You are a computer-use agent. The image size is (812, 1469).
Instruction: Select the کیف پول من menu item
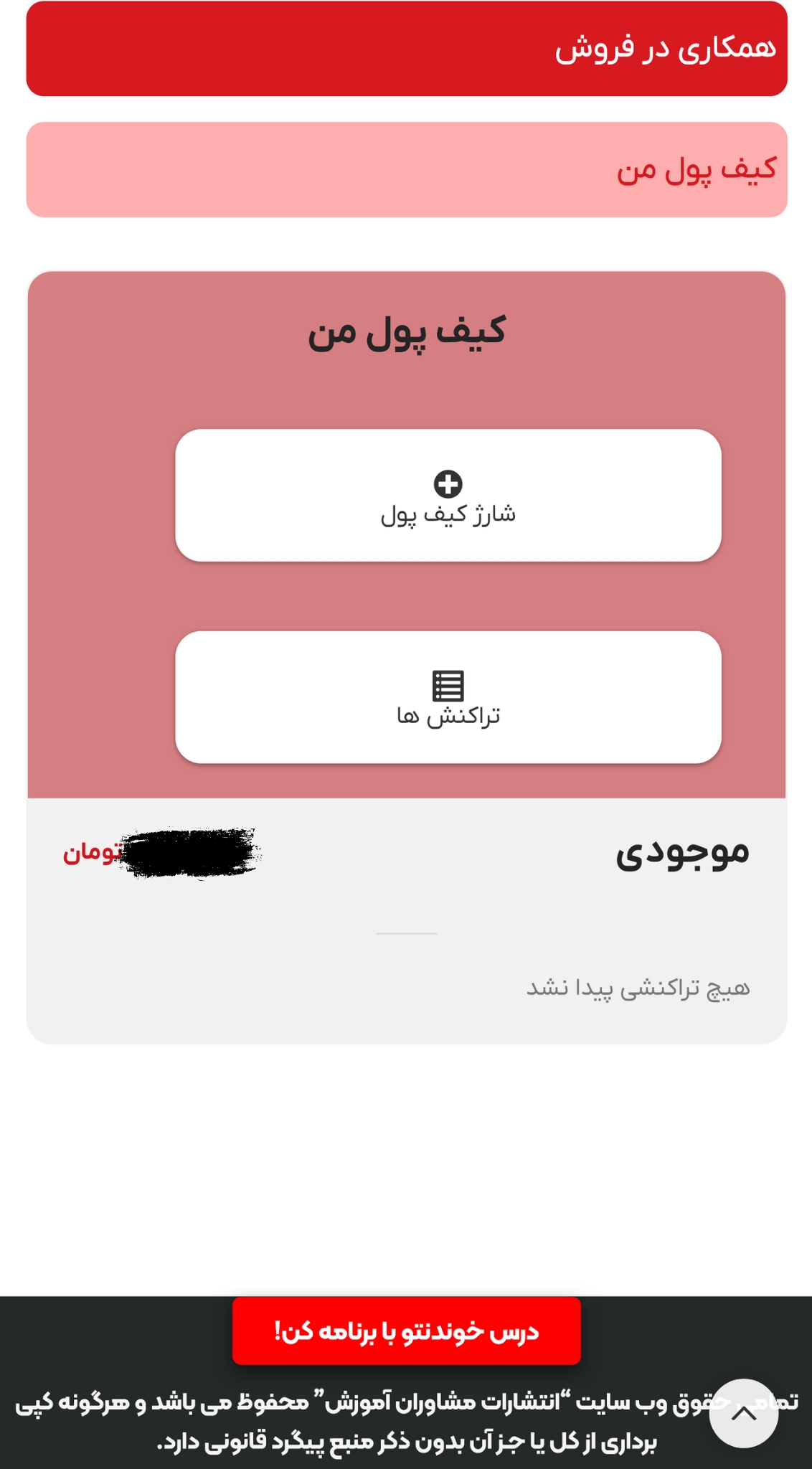pyautogui.click(x=407, y=170)
